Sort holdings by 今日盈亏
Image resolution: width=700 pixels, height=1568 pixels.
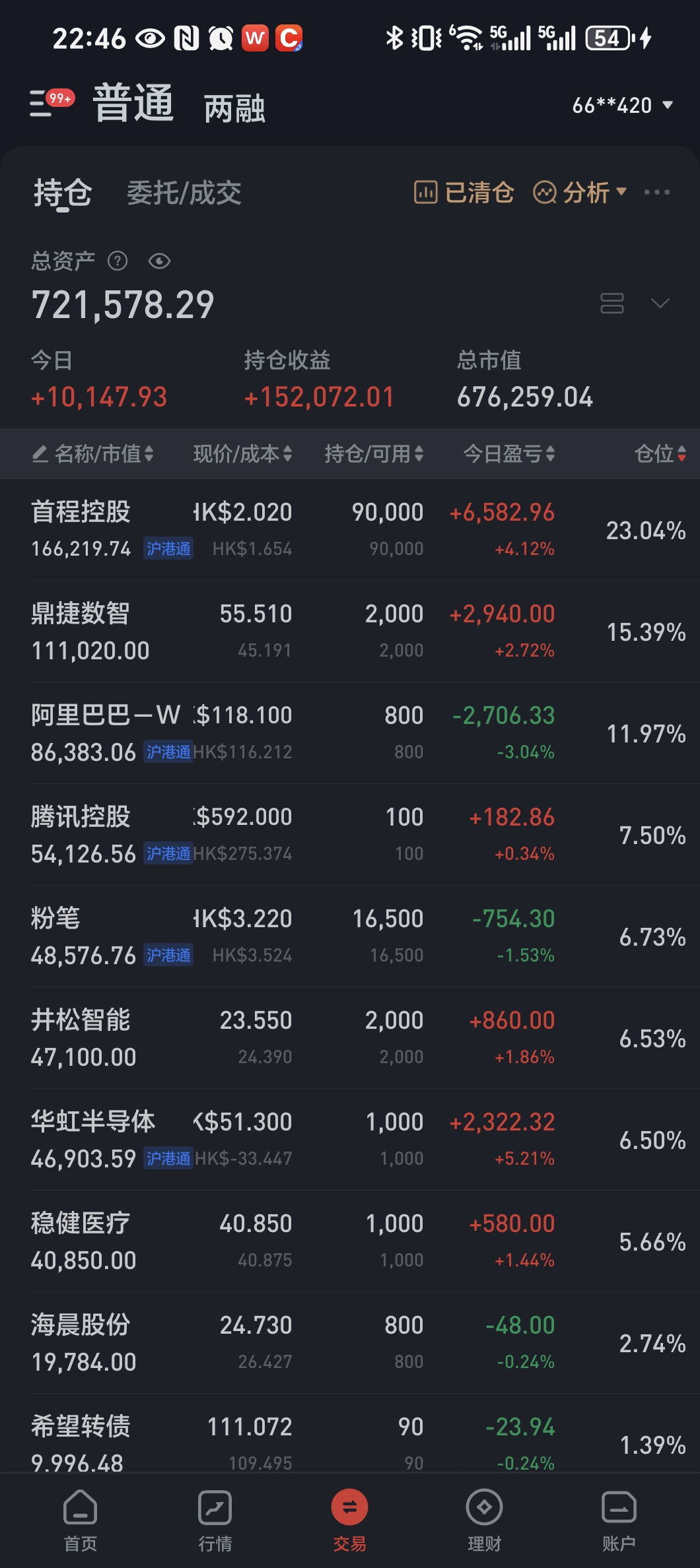[x=508, y=454]
